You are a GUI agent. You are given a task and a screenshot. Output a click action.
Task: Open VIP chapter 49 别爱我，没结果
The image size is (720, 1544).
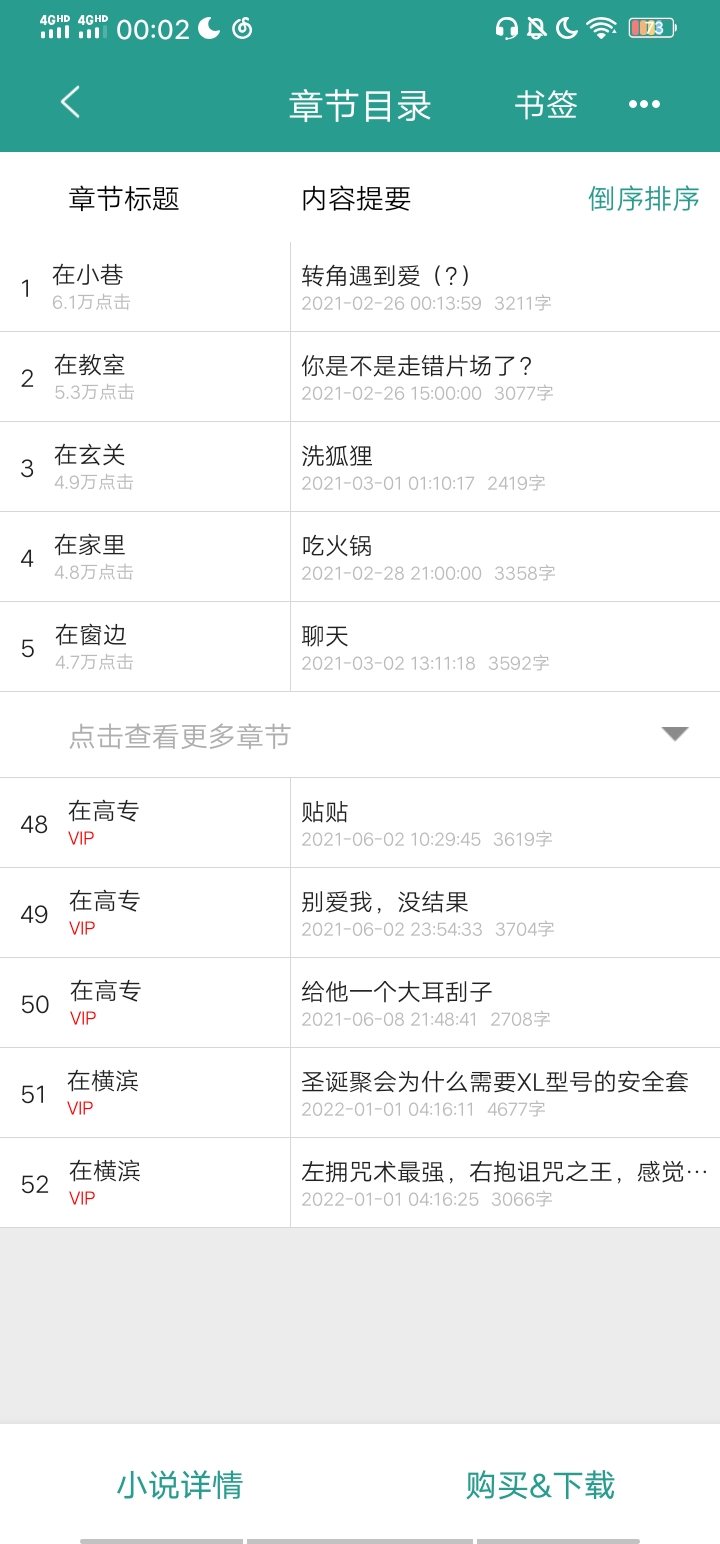click(360, 913)
